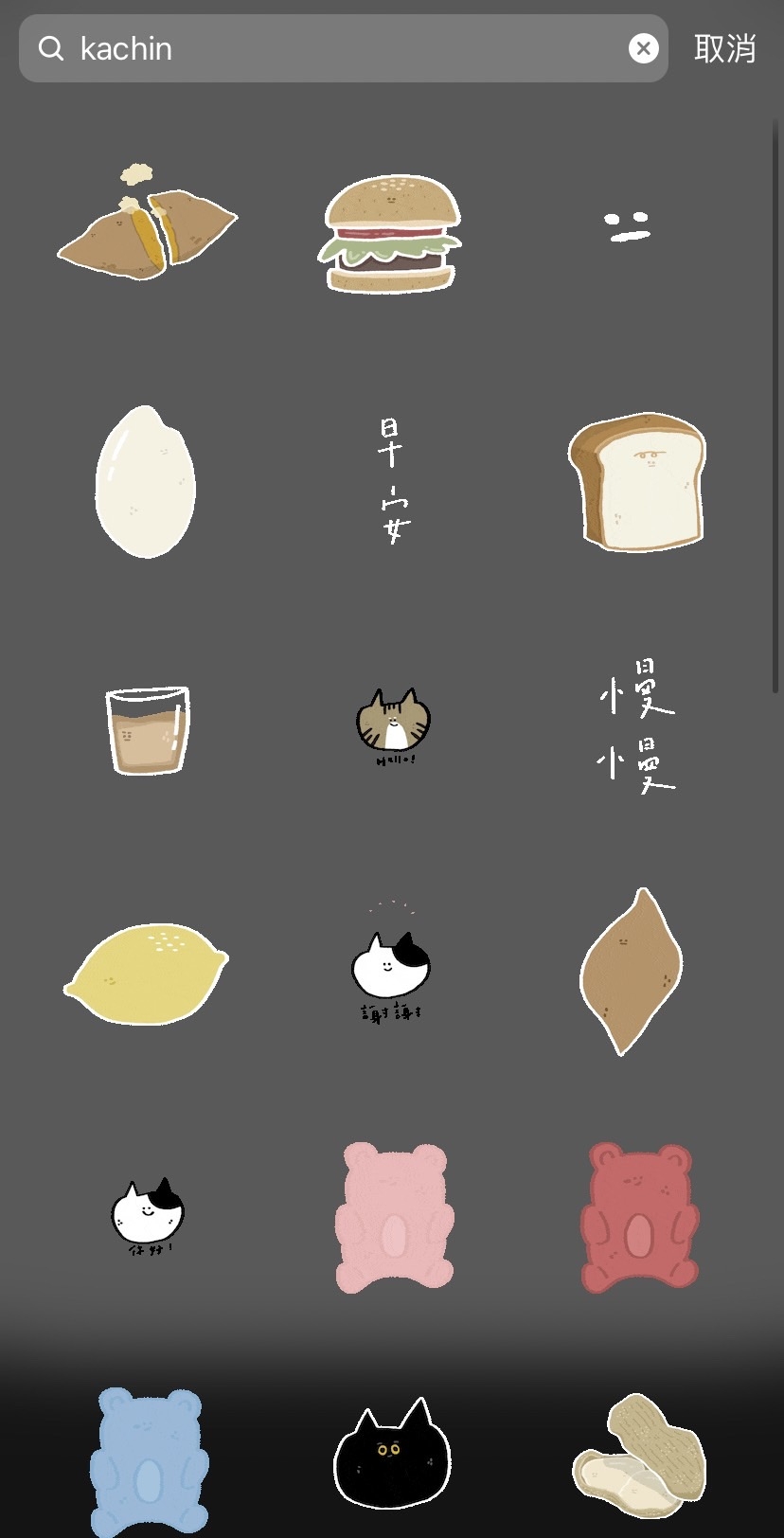Image resolution: width=784 pixels, height=1538 pixels.
Task: Tap 取消 to cancel the search
Action: tap(725, 48)
